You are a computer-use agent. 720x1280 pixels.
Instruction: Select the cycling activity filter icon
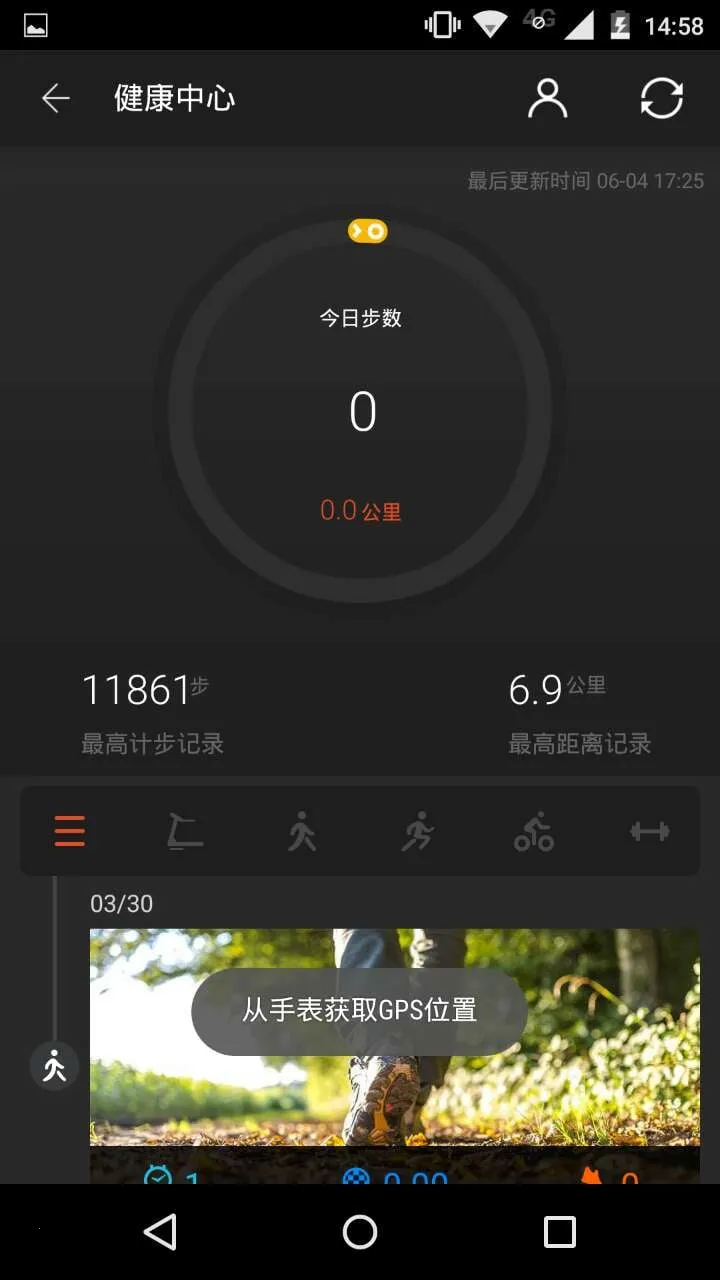coord(533,830)
